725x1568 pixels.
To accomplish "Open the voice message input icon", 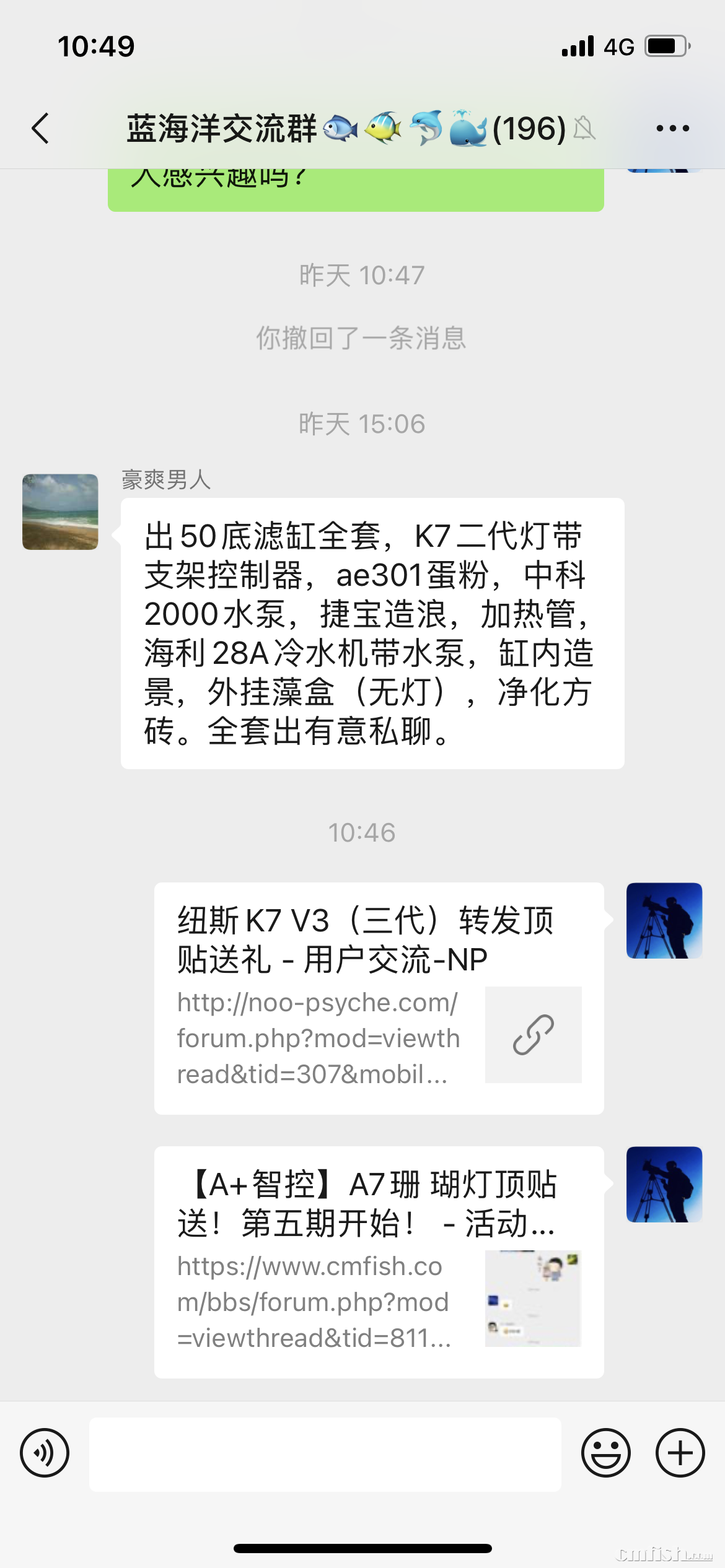I will 44,1452.
